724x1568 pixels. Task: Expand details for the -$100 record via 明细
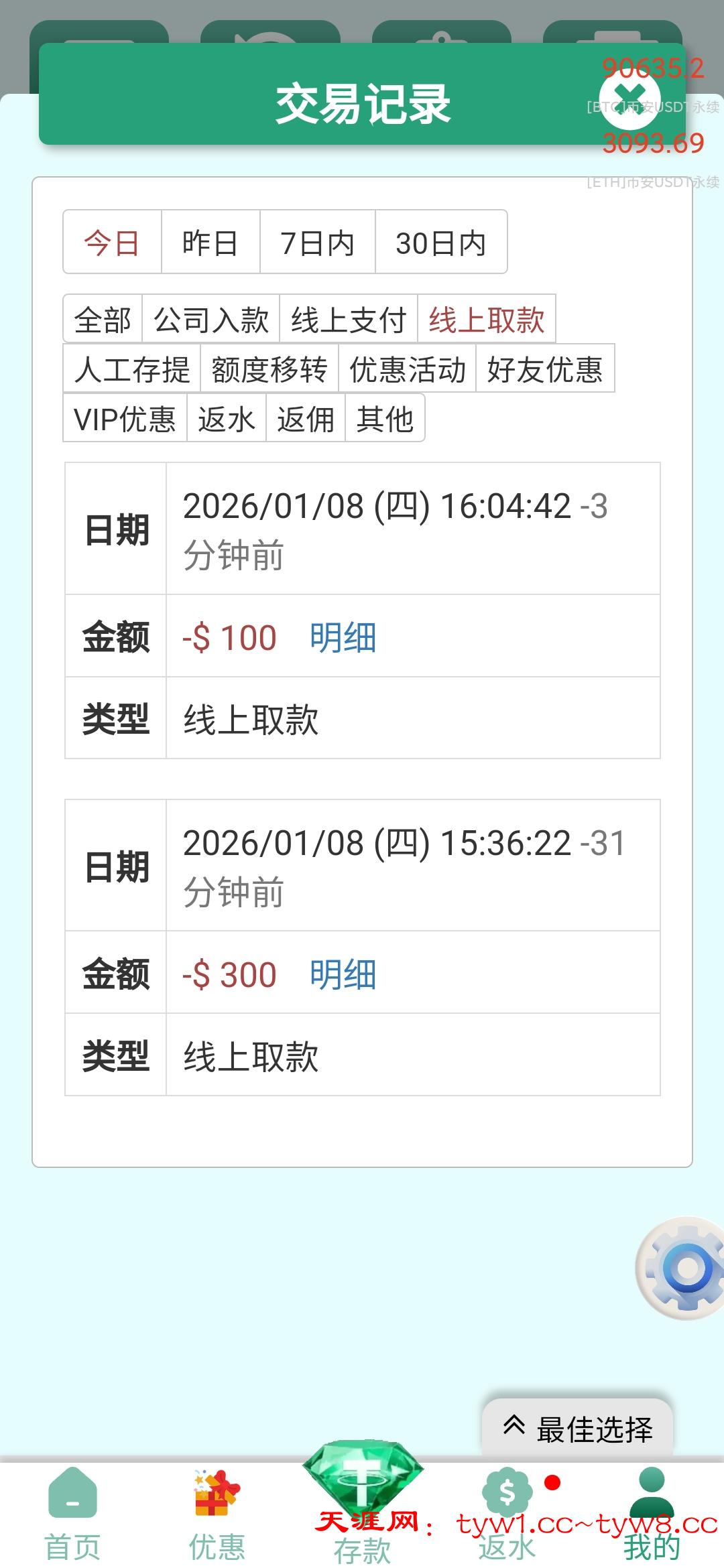coord(342,638)
